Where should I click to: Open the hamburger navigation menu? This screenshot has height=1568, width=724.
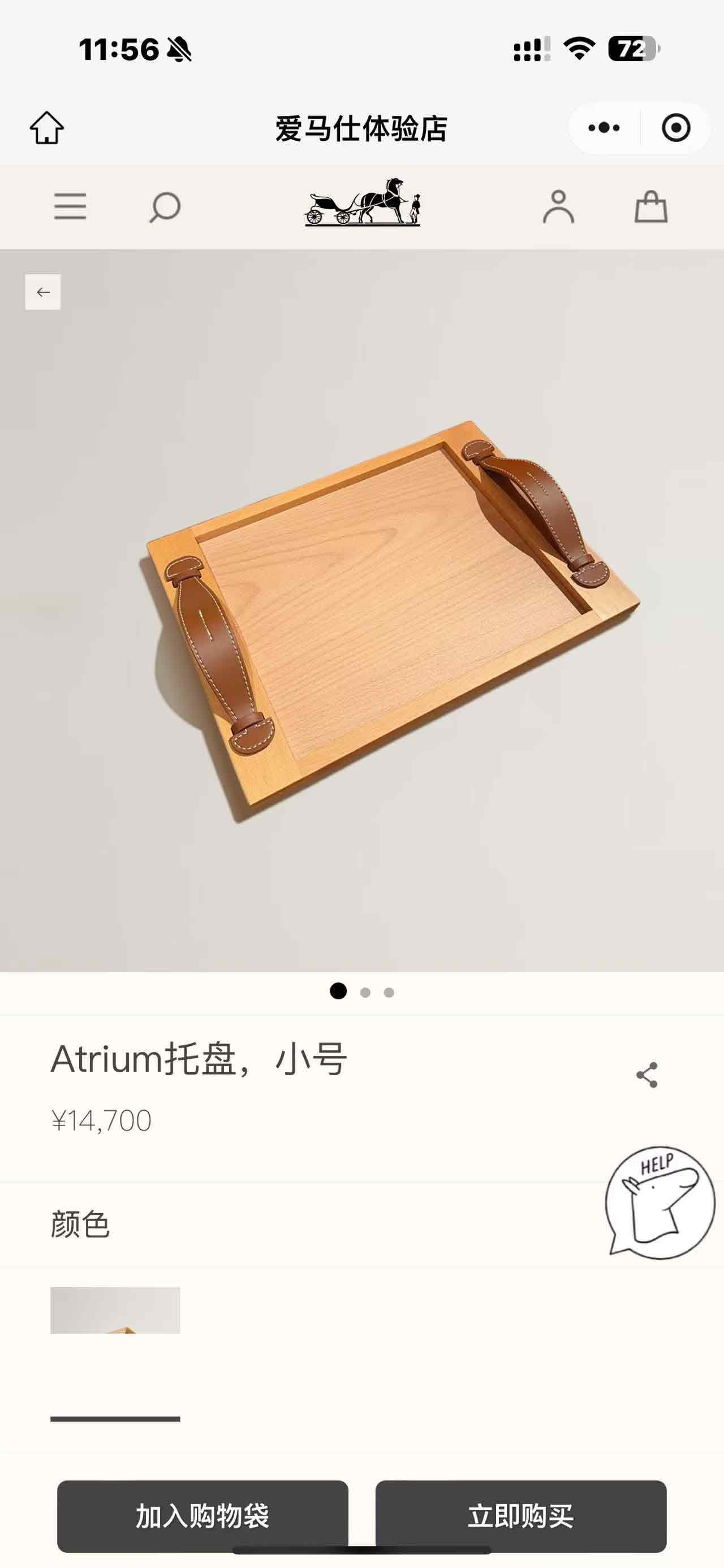[x=70, y=206]
